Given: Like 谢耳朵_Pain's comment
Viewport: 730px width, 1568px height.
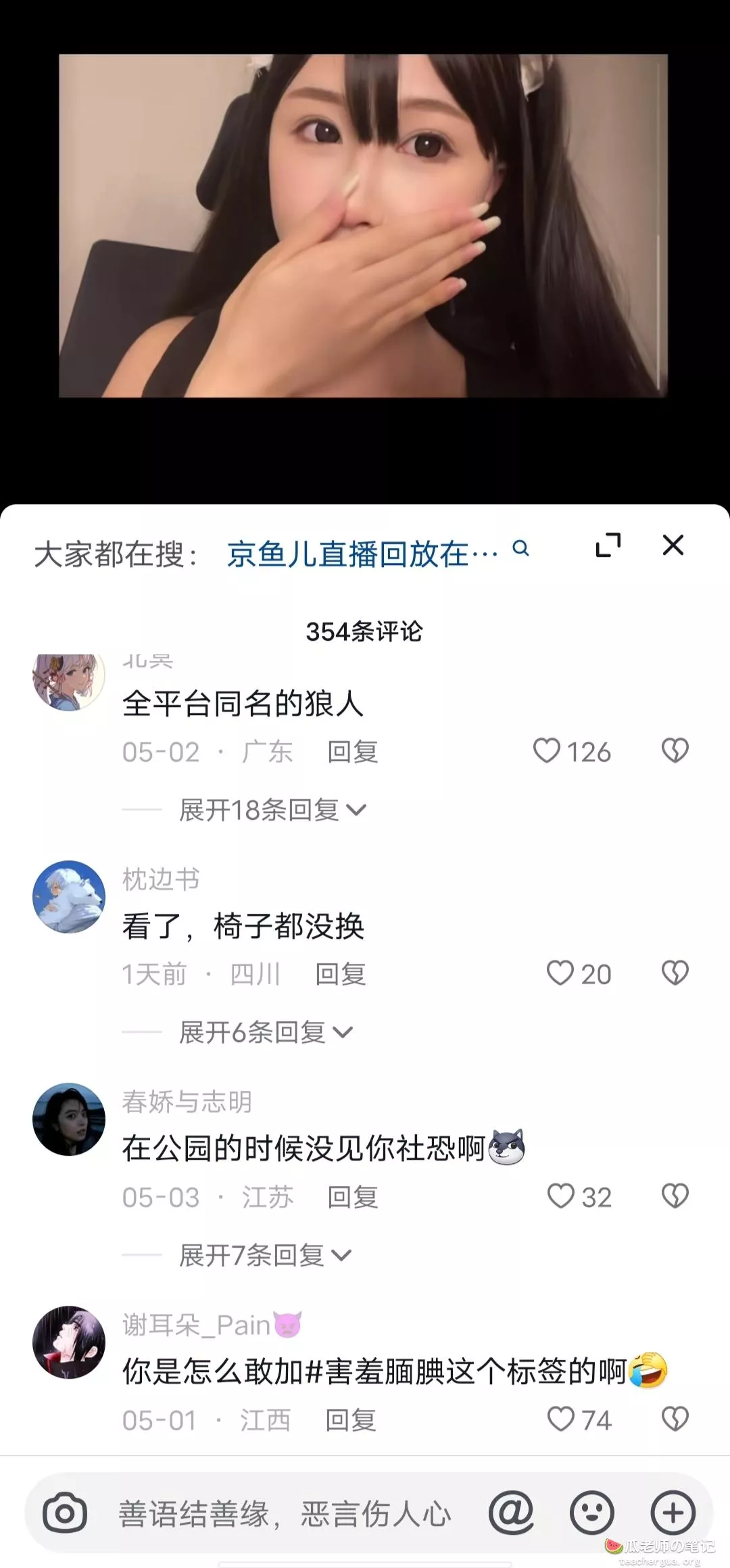Looking at the screenshot, I should click(579, 1419).
